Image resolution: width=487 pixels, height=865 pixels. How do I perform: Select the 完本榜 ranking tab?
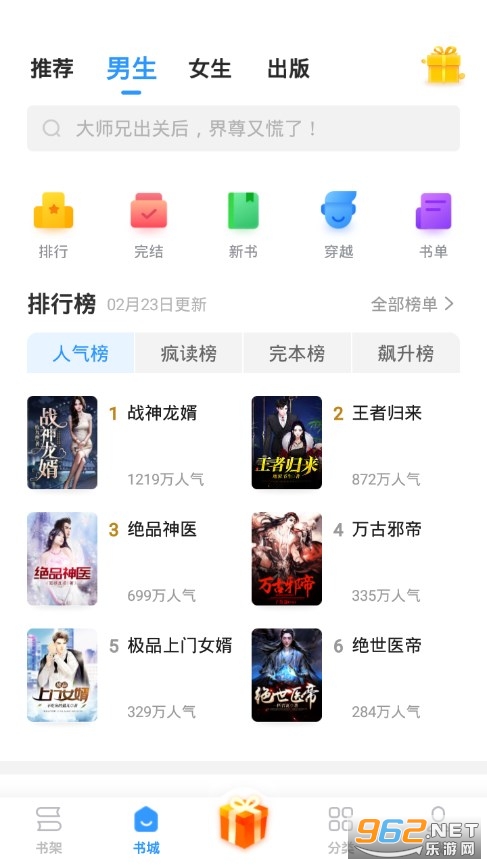(x=297, y=353)
